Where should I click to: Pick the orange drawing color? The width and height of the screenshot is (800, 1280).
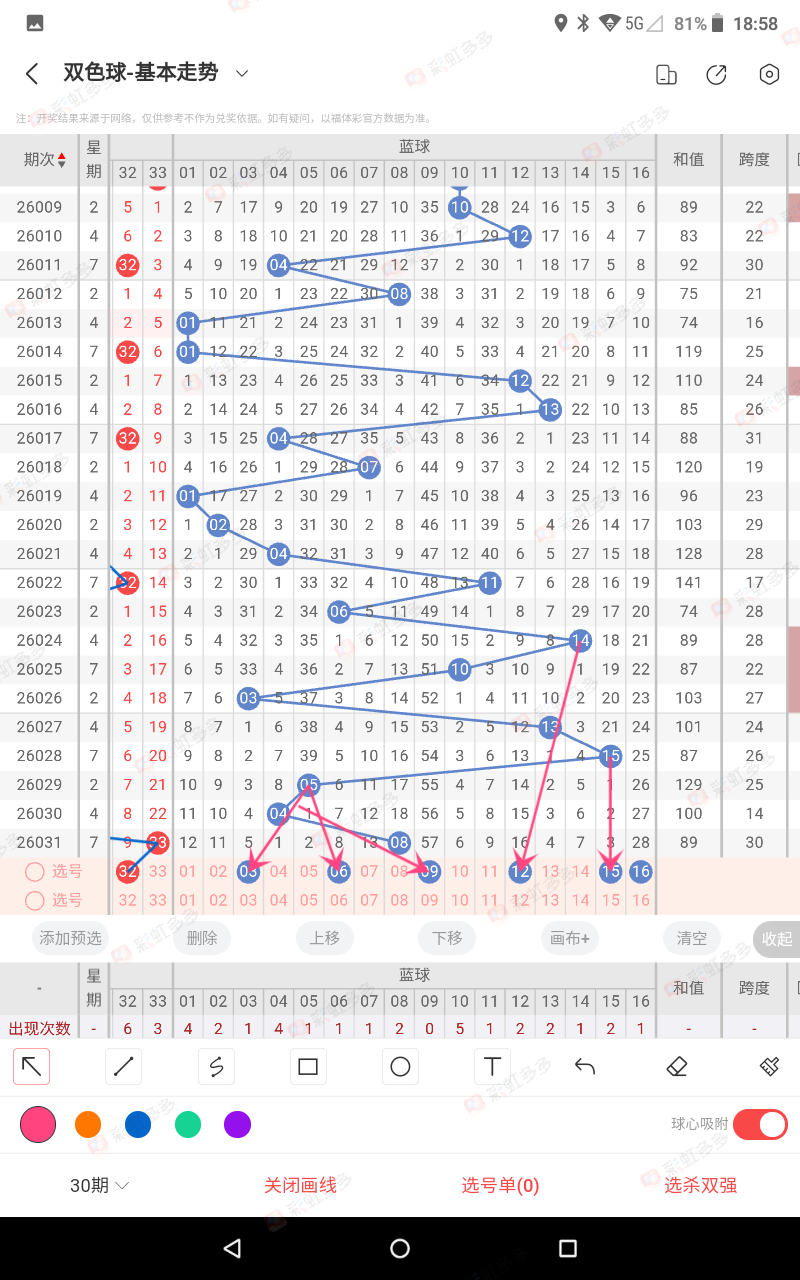click(88, 1125)
